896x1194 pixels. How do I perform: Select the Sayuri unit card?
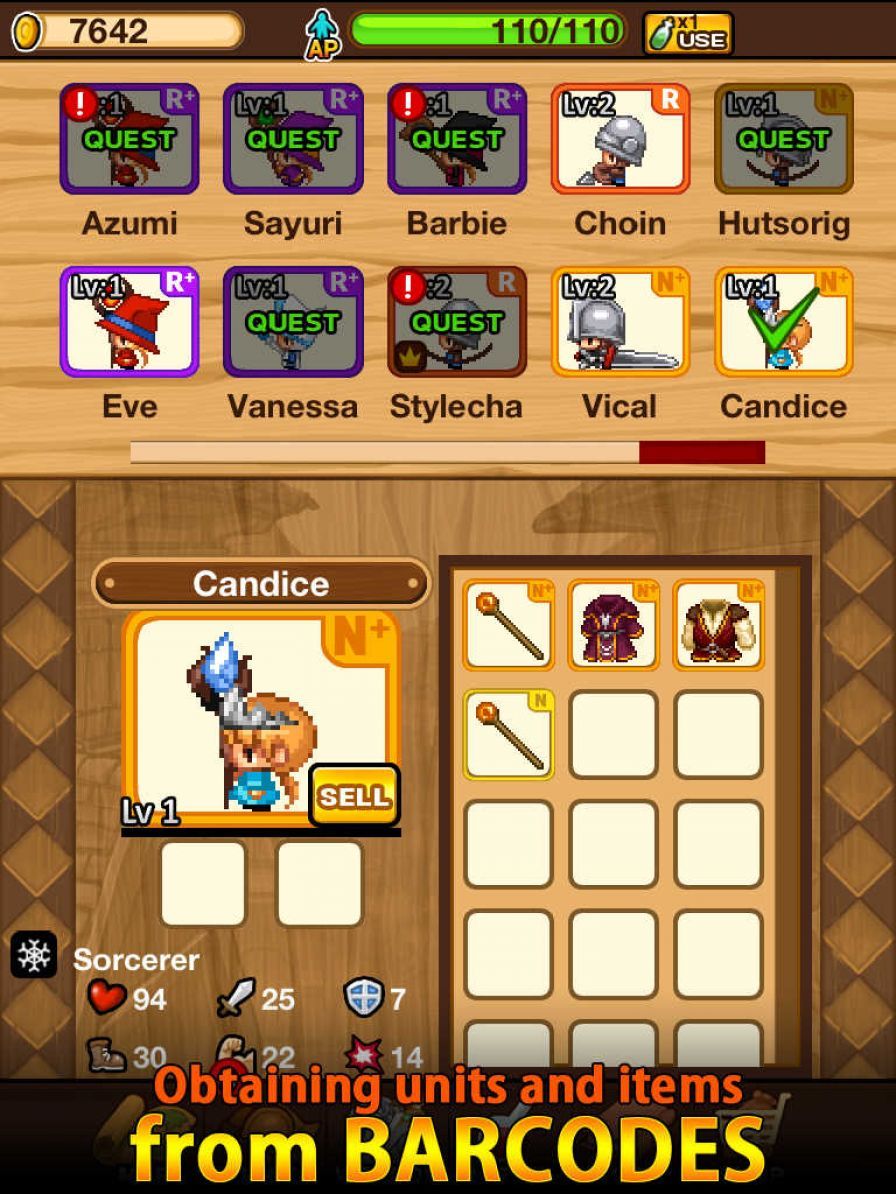pyautogui.click(x=293, y=139)
